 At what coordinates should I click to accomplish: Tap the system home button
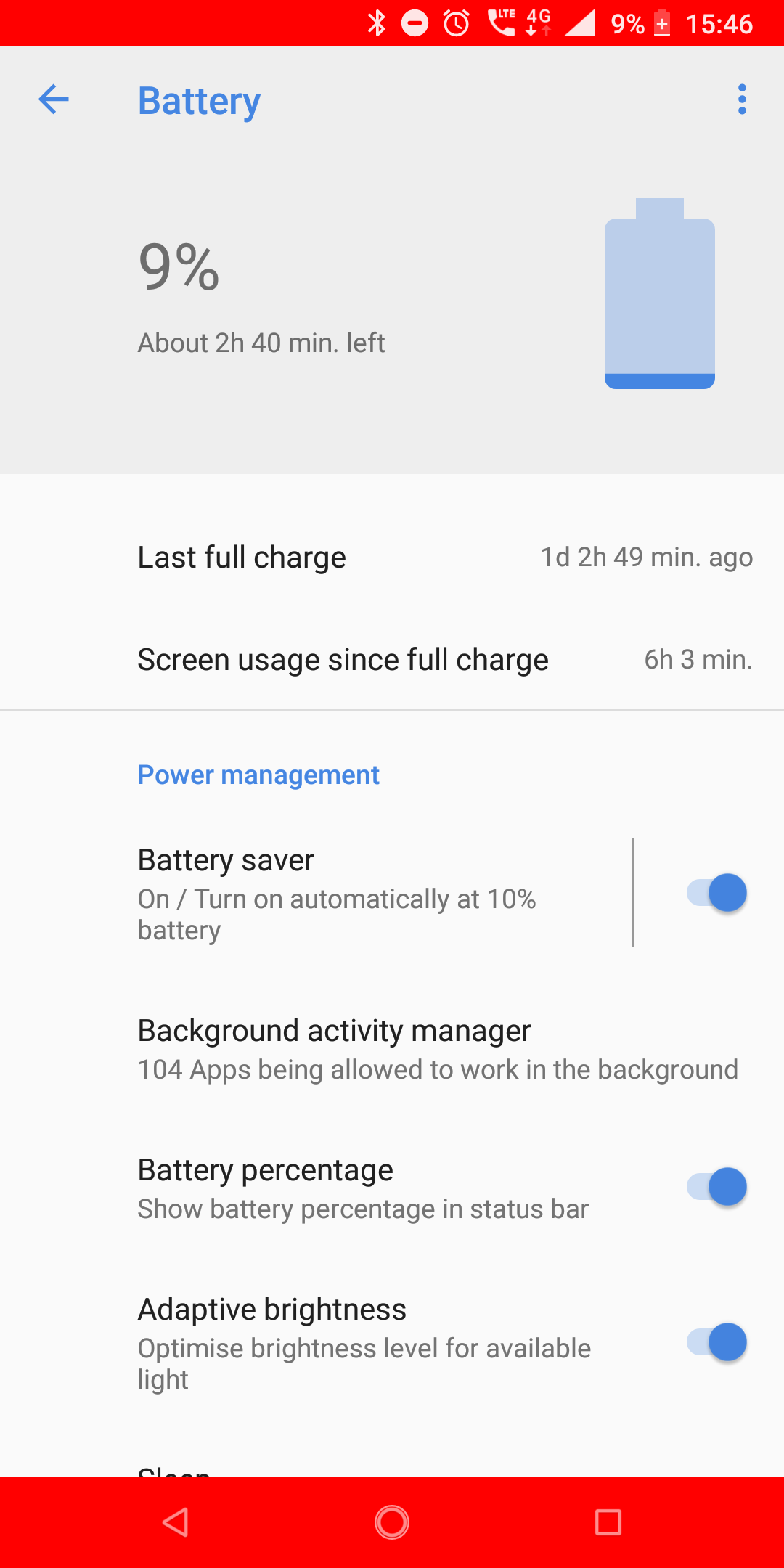click(392, 1522)
